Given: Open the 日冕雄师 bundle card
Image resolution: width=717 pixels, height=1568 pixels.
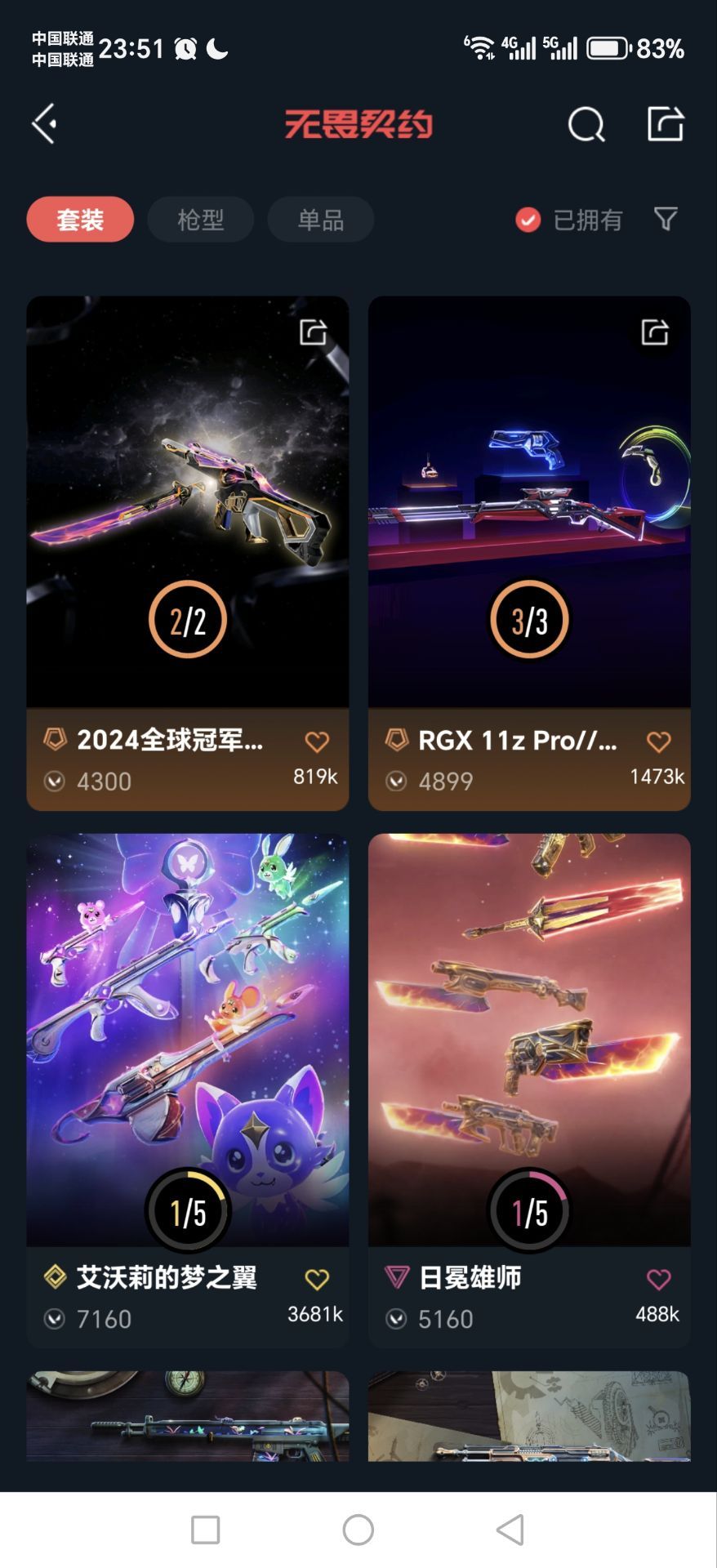Looking at the screenshot, I should pyautogui.click(x=529, y=1037).
